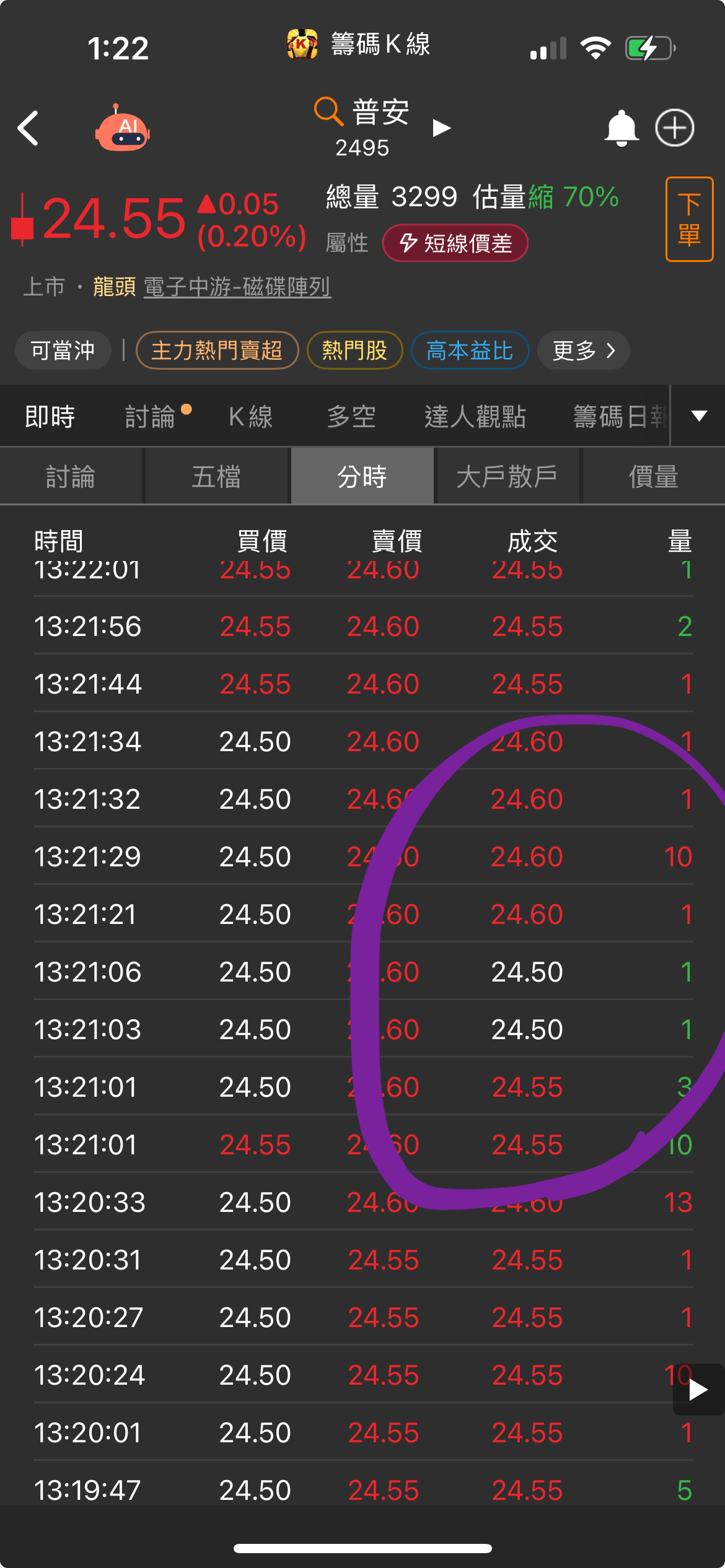This screenshot has height=1568, width=725.
Task: Switch to the K線 tab
Action: coord(251,416)
